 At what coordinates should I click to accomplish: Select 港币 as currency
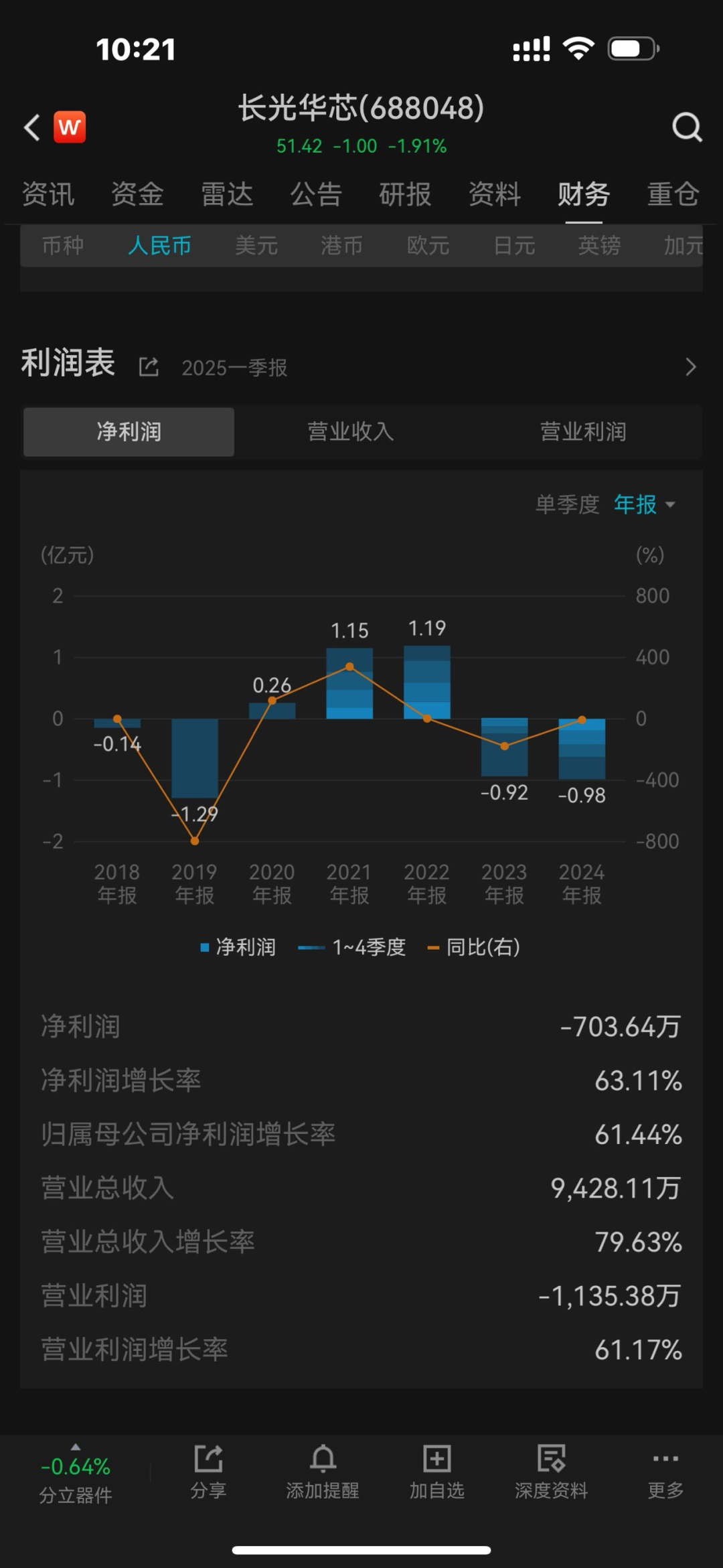tap(342, 246)
